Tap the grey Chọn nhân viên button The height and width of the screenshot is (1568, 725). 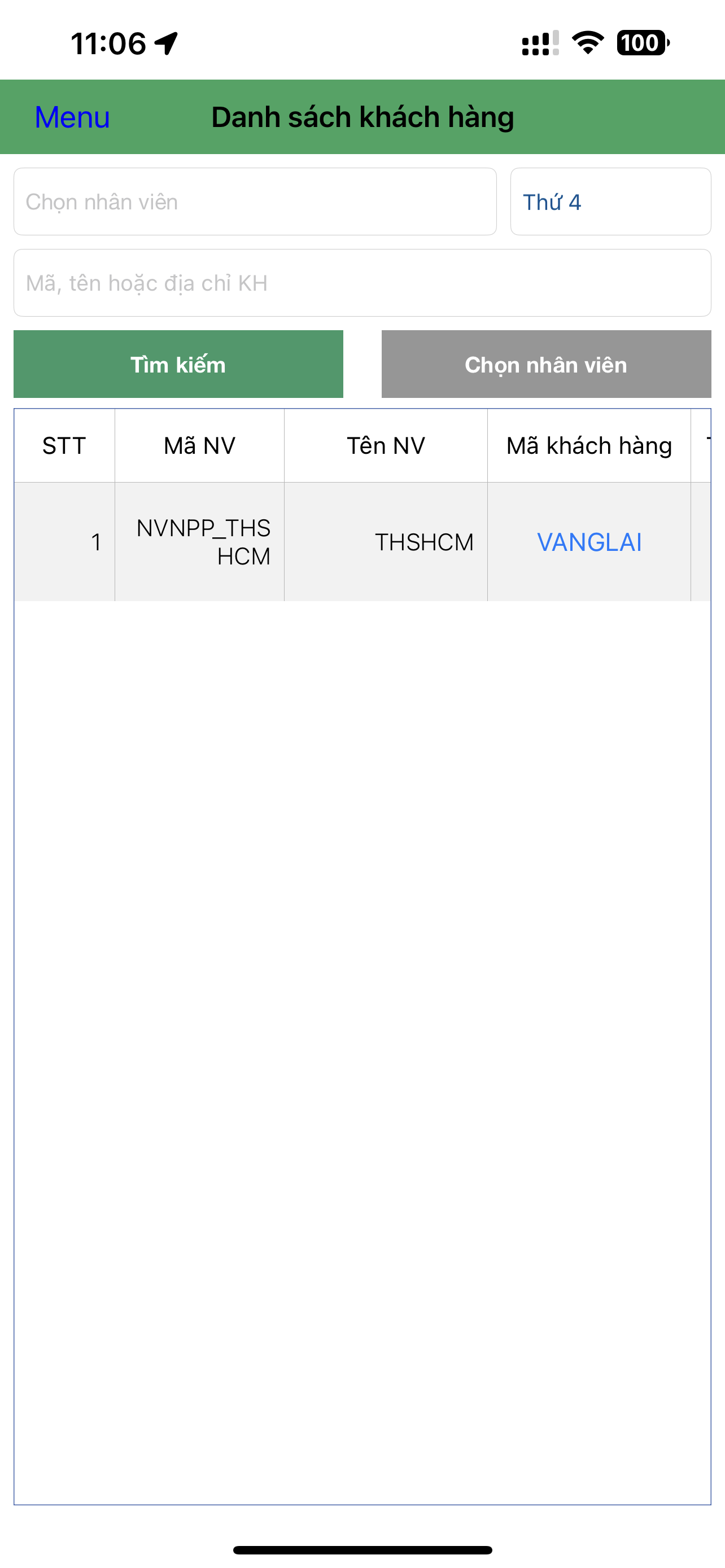point(545,364)
